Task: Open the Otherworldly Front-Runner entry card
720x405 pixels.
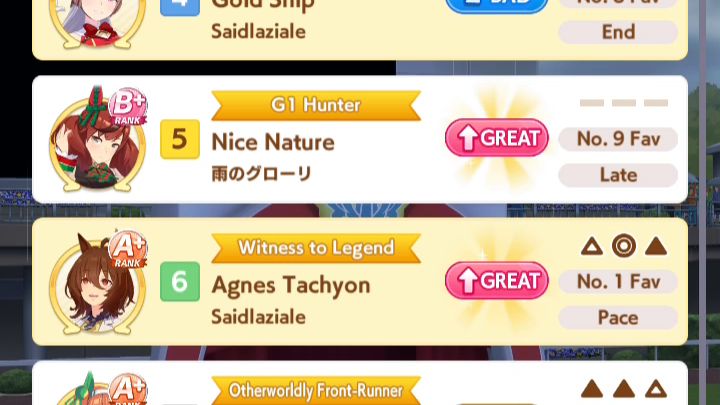Action: tap(360, 388)
